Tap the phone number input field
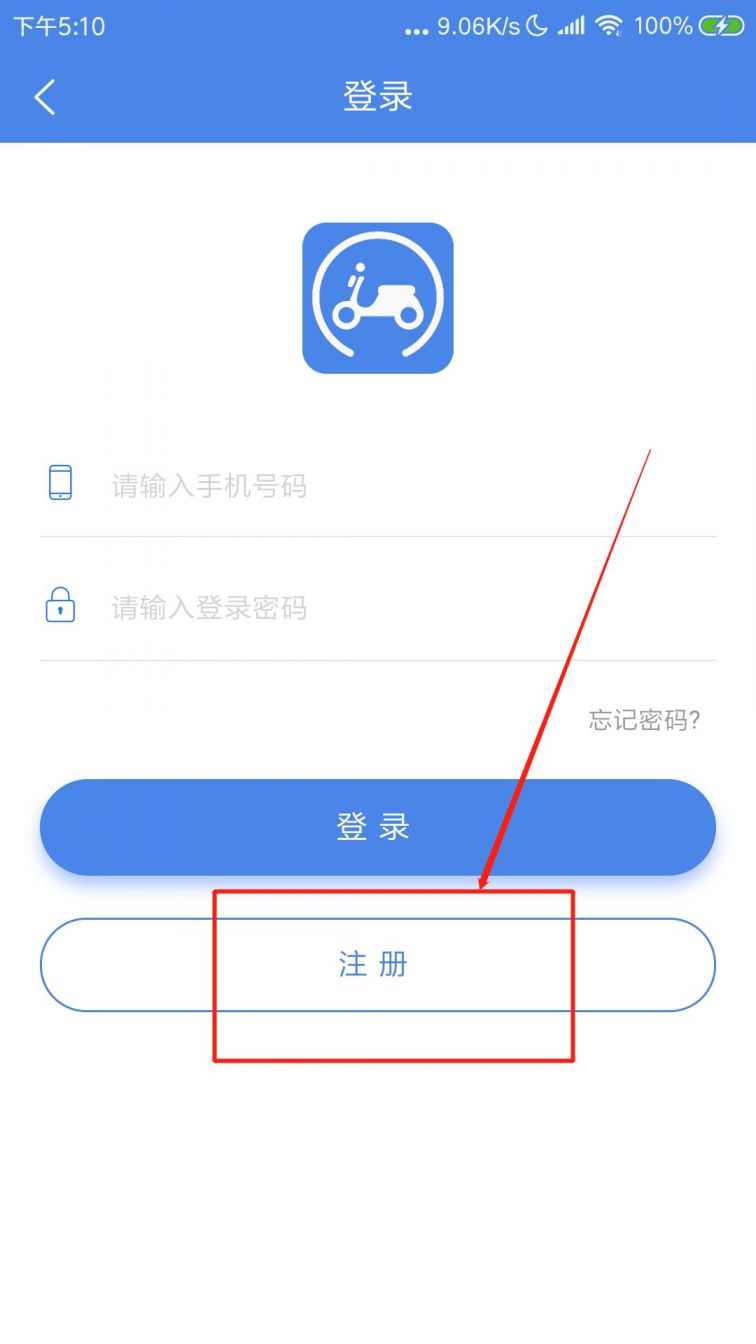The width and height of the screenshot is (756, 1344). coord(400,486)
